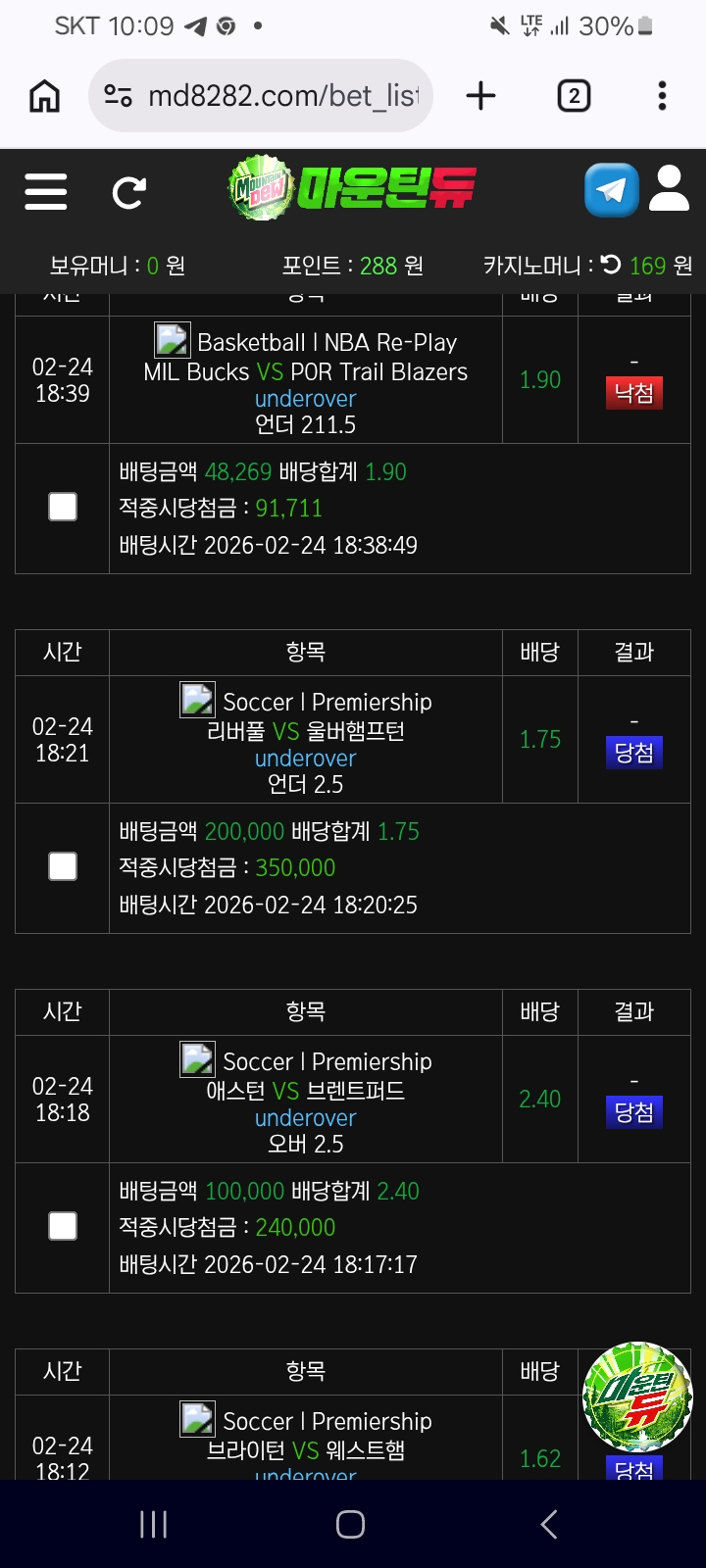706x1568 pixels.
Task: Open the user profile icon
Action: (x=670, y=189)
